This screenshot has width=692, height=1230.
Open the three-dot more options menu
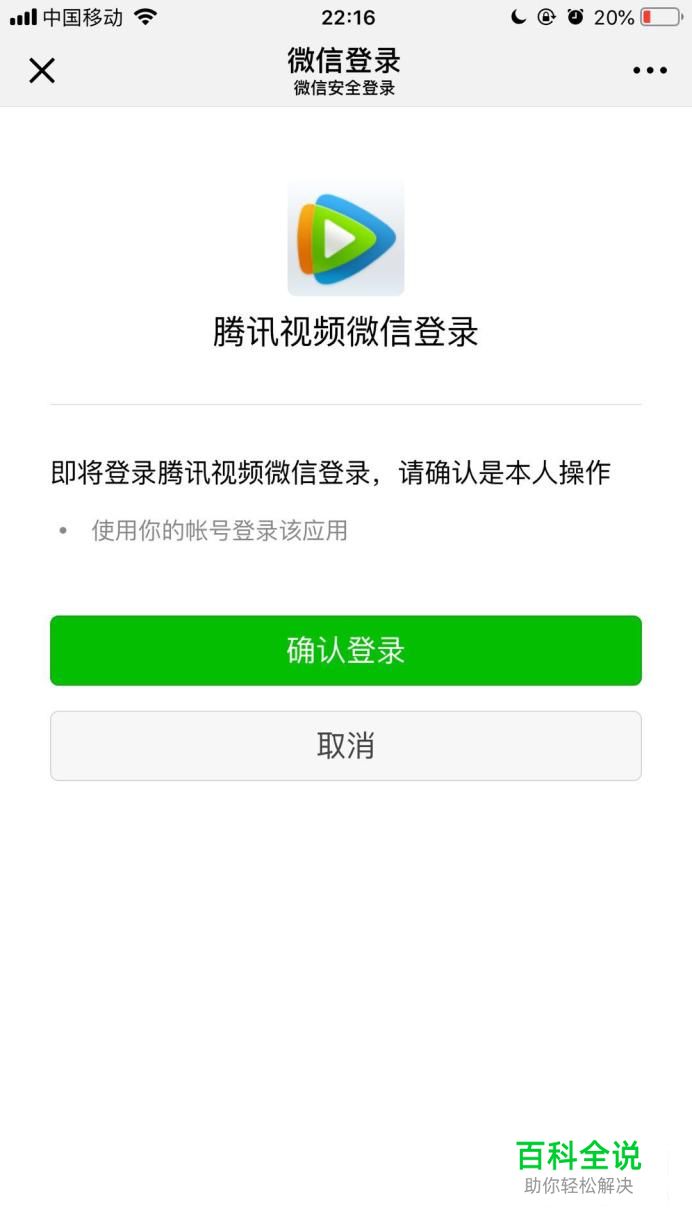[649, 70]
